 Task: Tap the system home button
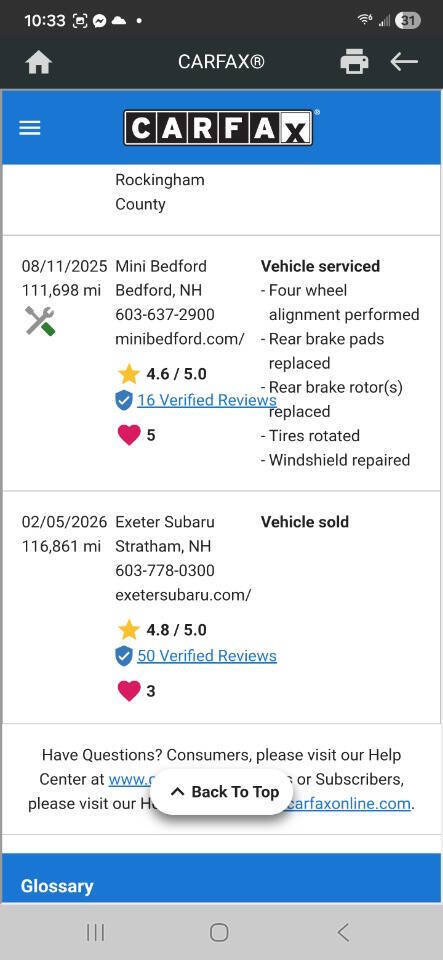coord(219,932)
